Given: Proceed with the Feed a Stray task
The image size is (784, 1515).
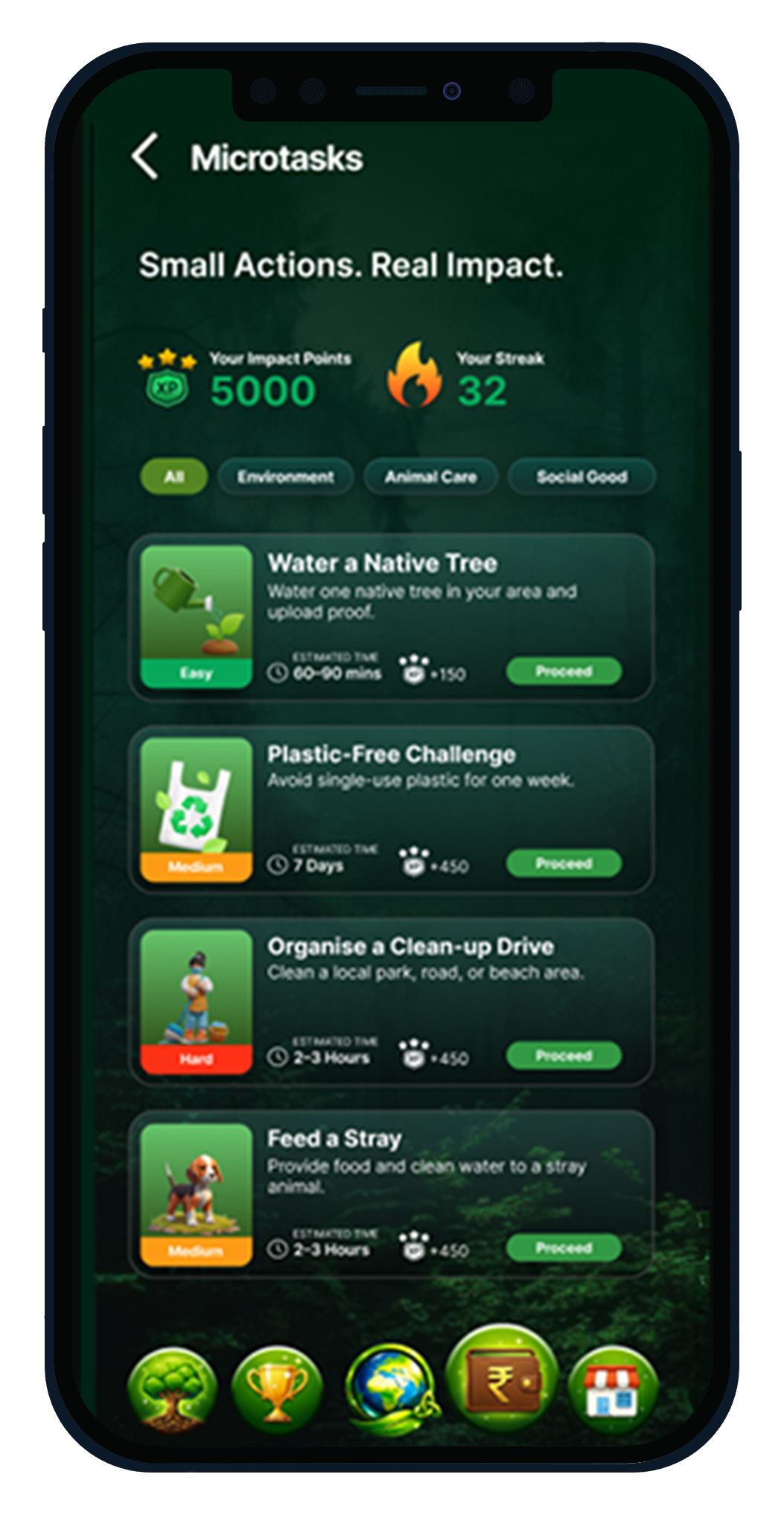Looking at the screenshot, I should tap(564, 1248).
